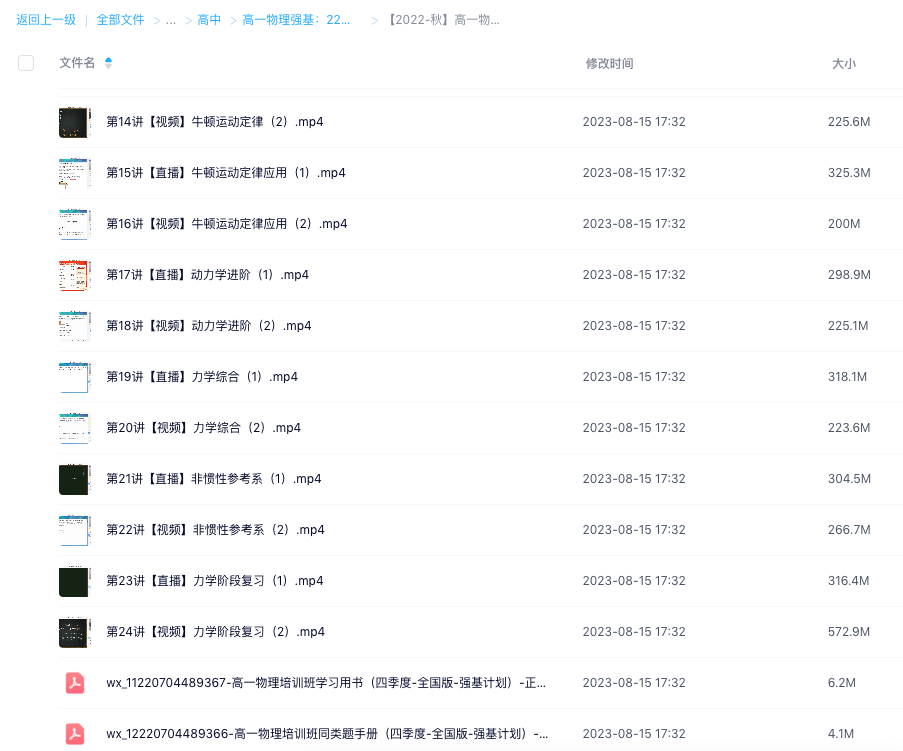This screenshot has height=751, width=903.
Task: Open 全部文件 breadcrumb
Action: (120, 20)
